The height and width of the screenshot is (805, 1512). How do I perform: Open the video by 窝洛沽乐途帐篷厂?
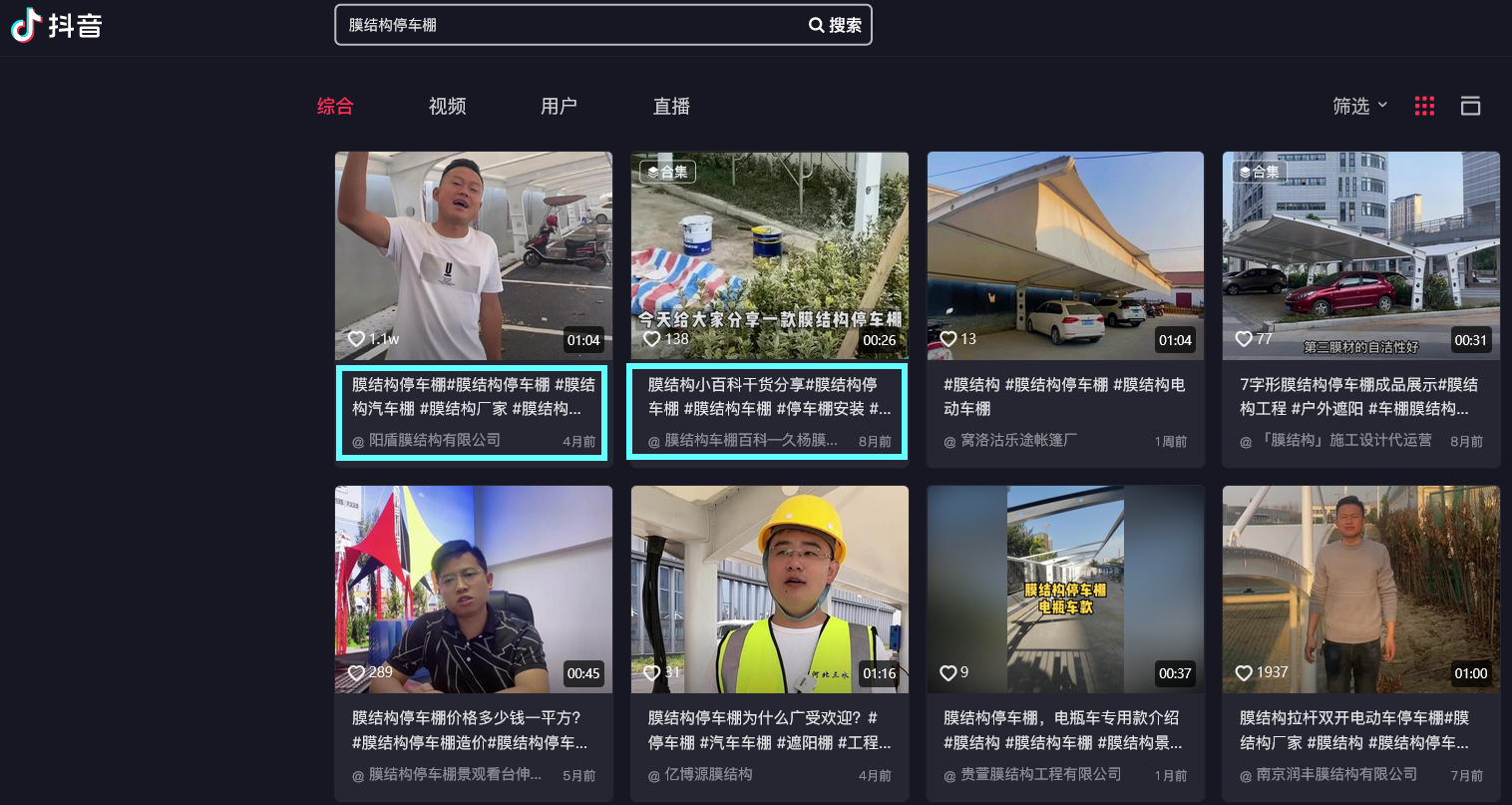(x=1065, y=256)
